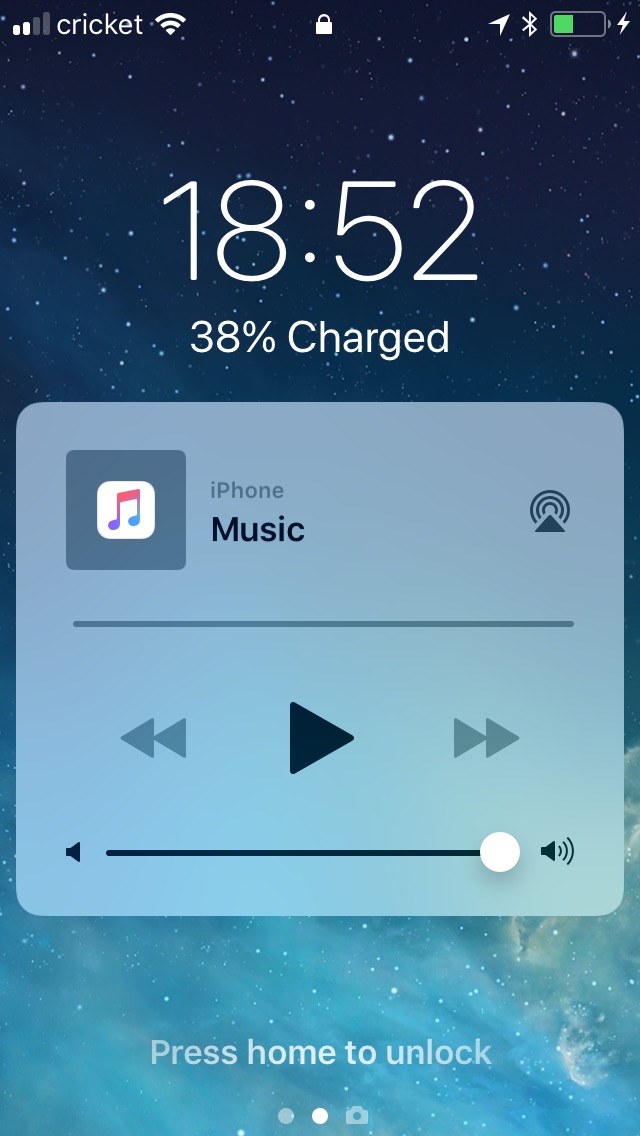This screenshot has height=1136, width=640.
Task: Skip ahead with the fast-forward button
Action: [486, 738]
